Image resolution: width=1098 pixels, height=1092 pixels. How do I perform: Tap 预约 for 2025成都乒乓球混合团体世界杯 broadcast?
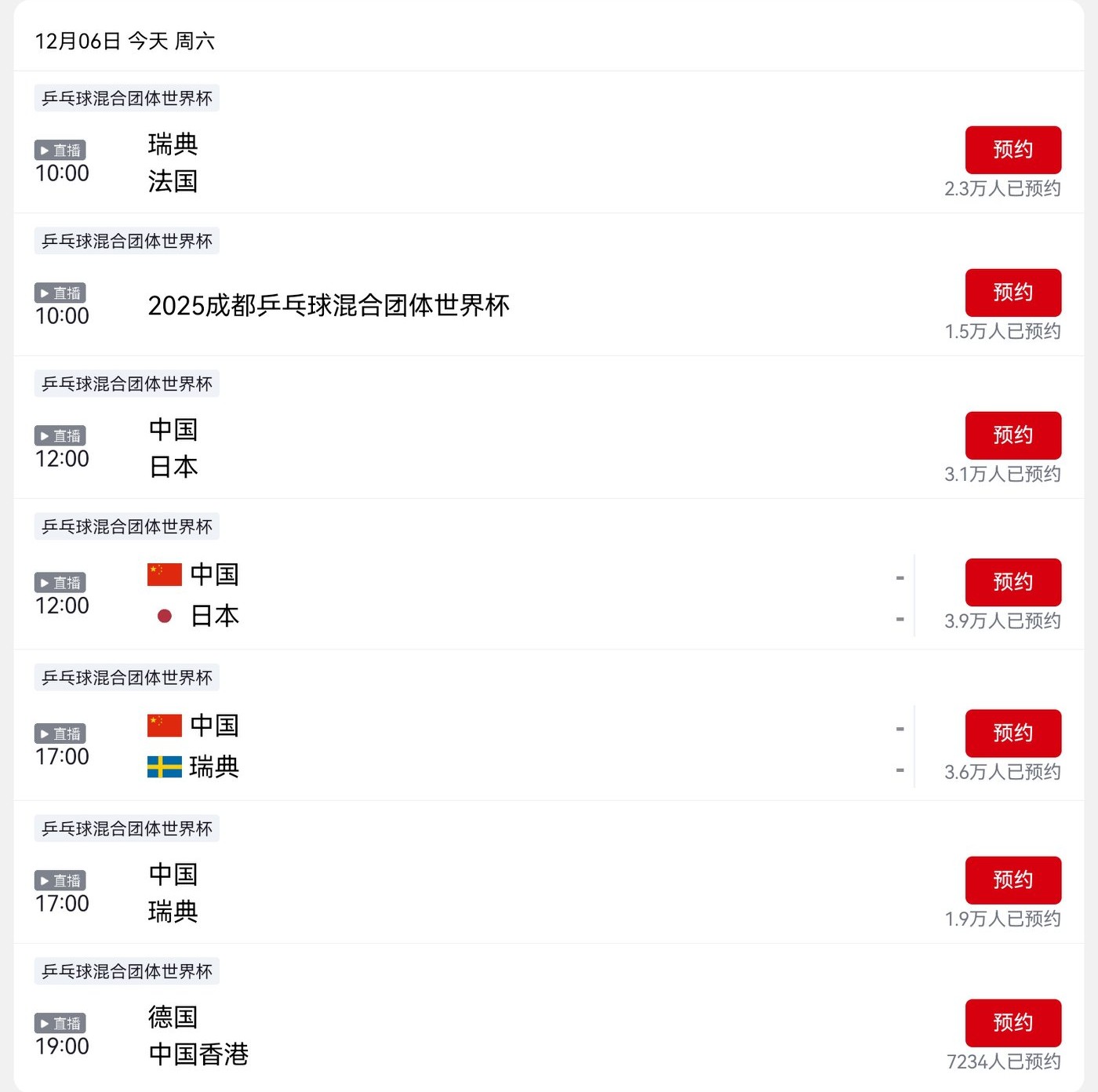[x=1013, y=293]
